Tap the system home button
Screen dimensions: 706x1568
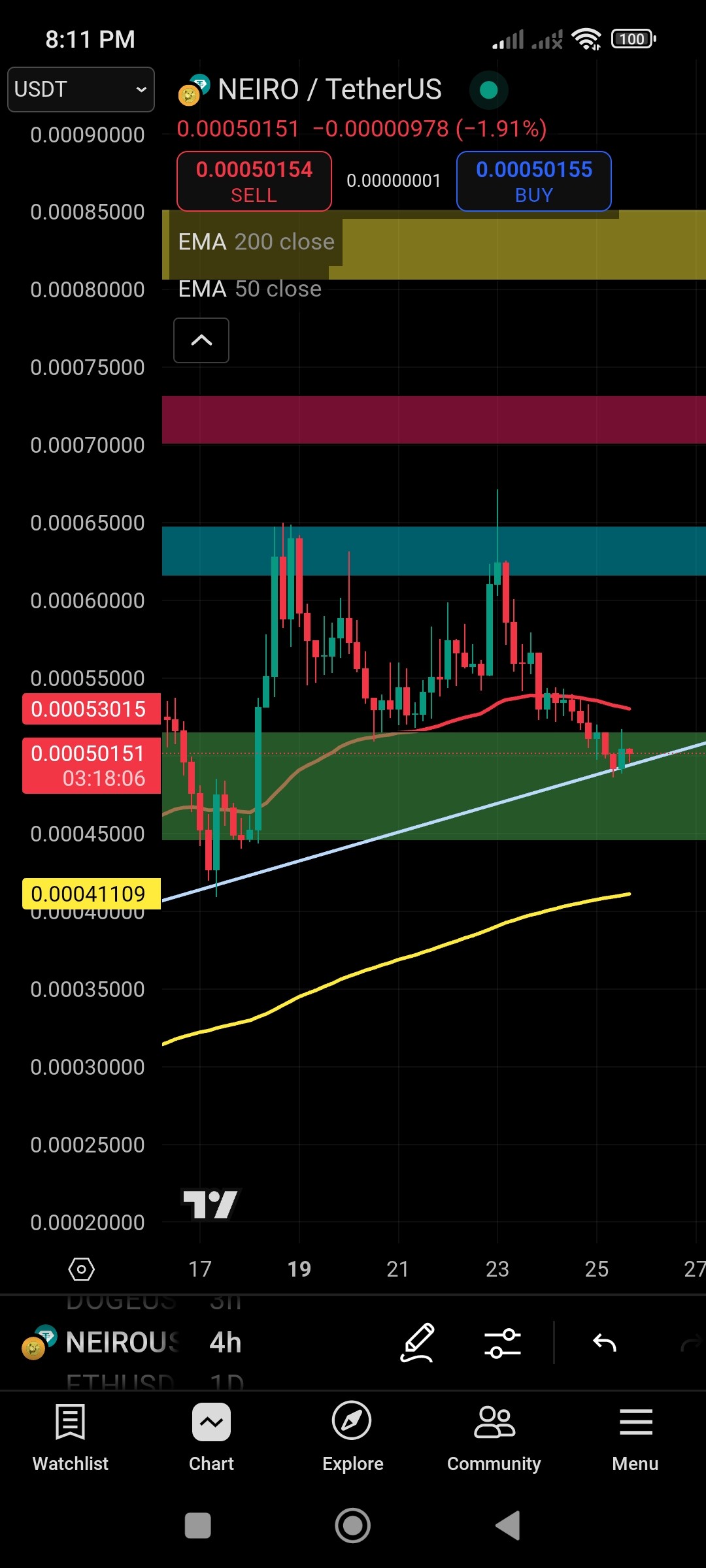coord(353,1526)
